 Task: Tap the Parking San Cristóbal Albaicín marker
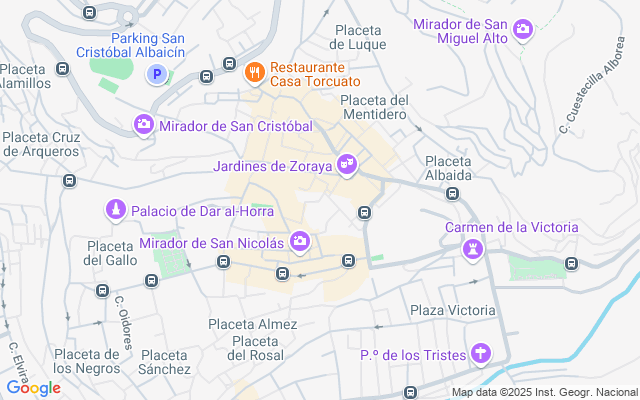coord(156,74)
